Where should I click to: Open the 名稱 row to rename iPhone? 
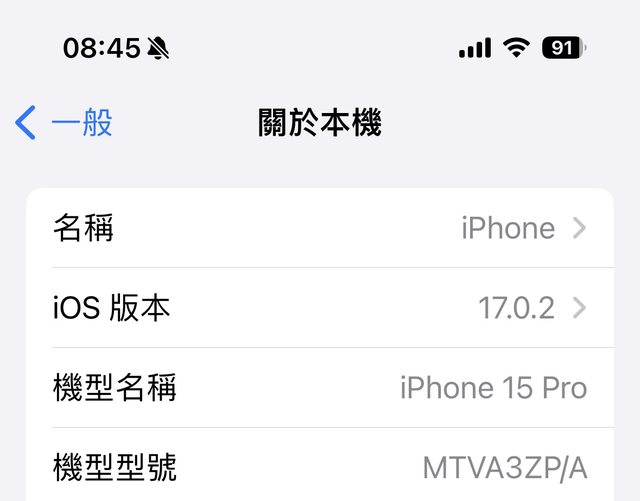319,228
